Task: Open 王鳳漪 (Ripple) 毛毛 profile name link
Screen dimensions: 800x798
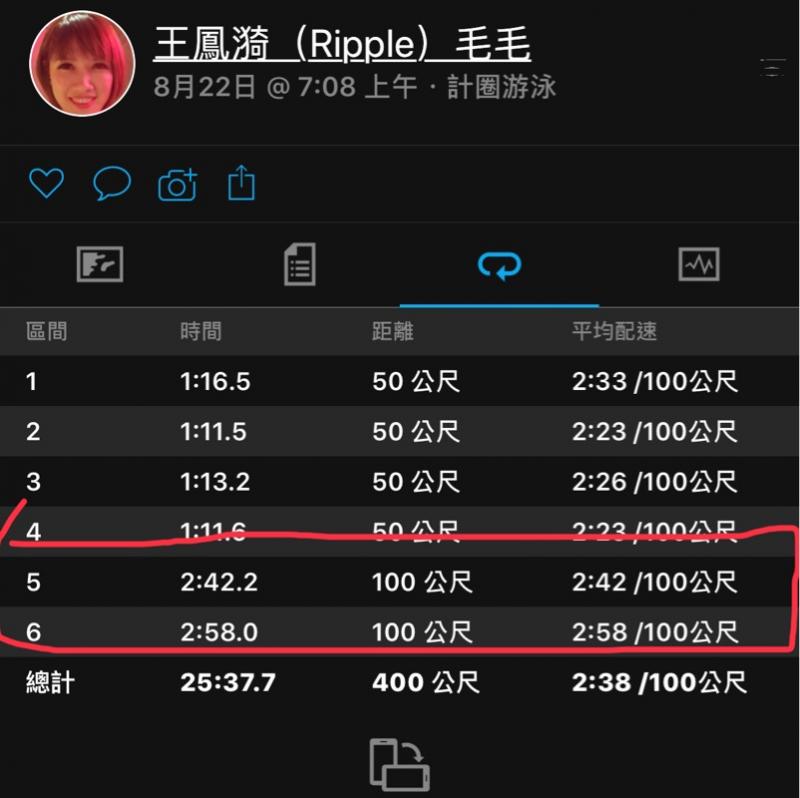Action: tap(342, 45)
